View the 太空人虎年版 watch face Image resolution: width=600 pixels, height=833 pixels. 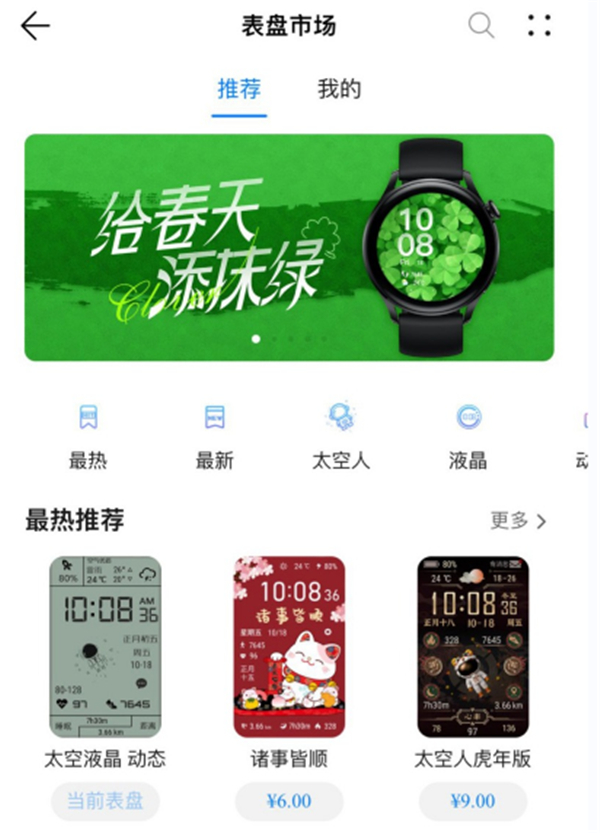[x=473, y=646]
